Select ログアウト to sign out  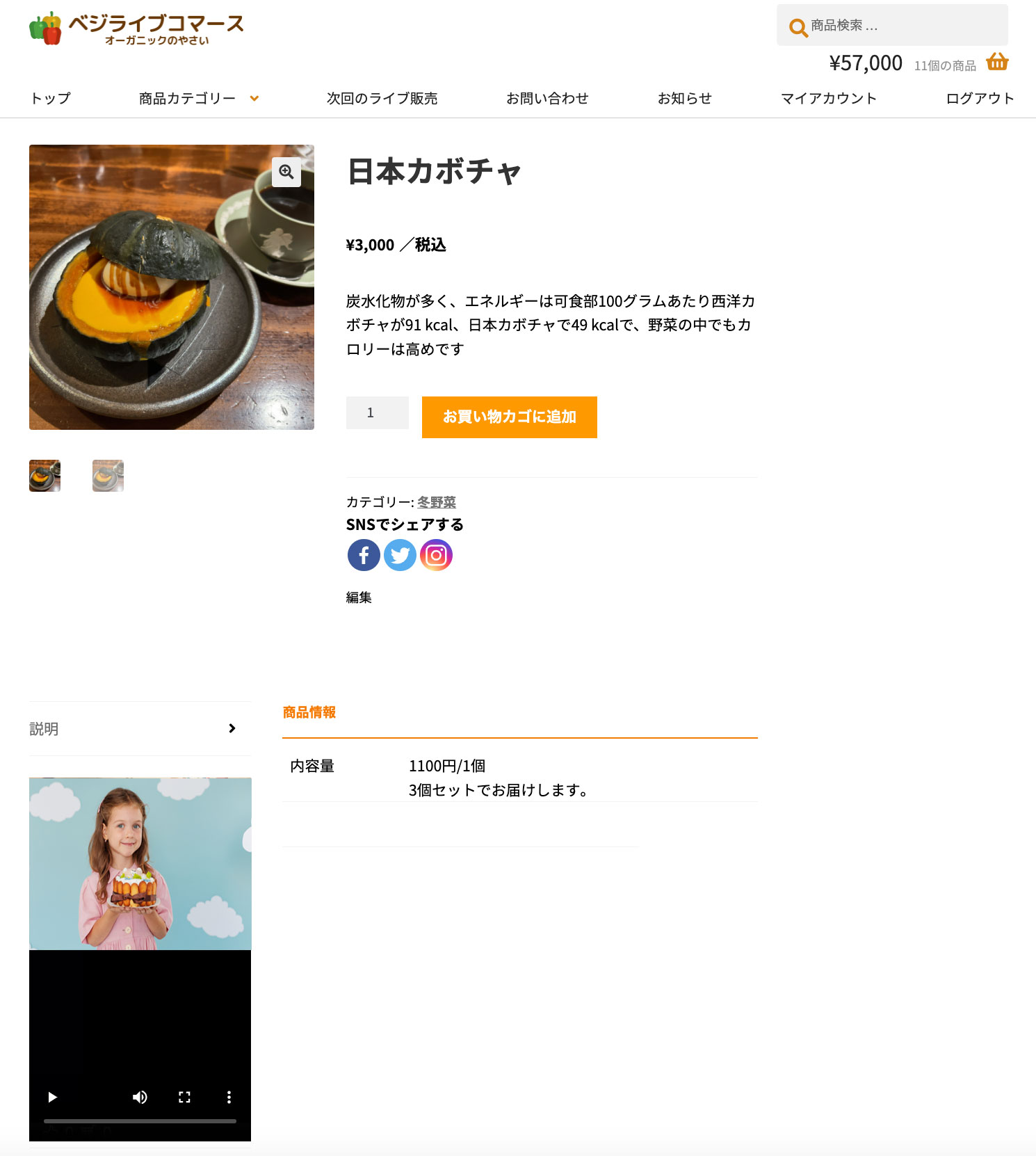tap(979, 98)
